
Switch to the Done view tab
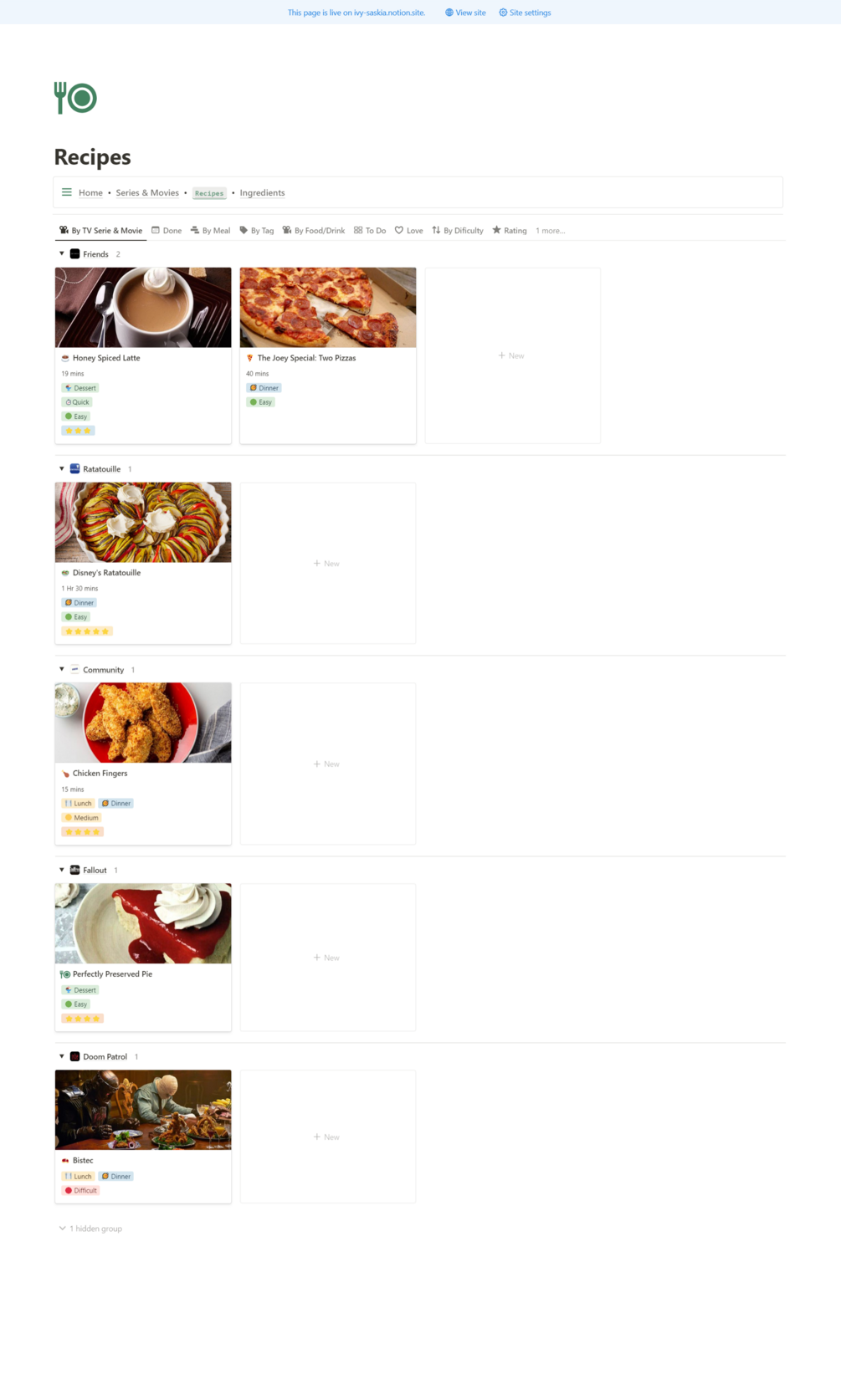[167, 231]
